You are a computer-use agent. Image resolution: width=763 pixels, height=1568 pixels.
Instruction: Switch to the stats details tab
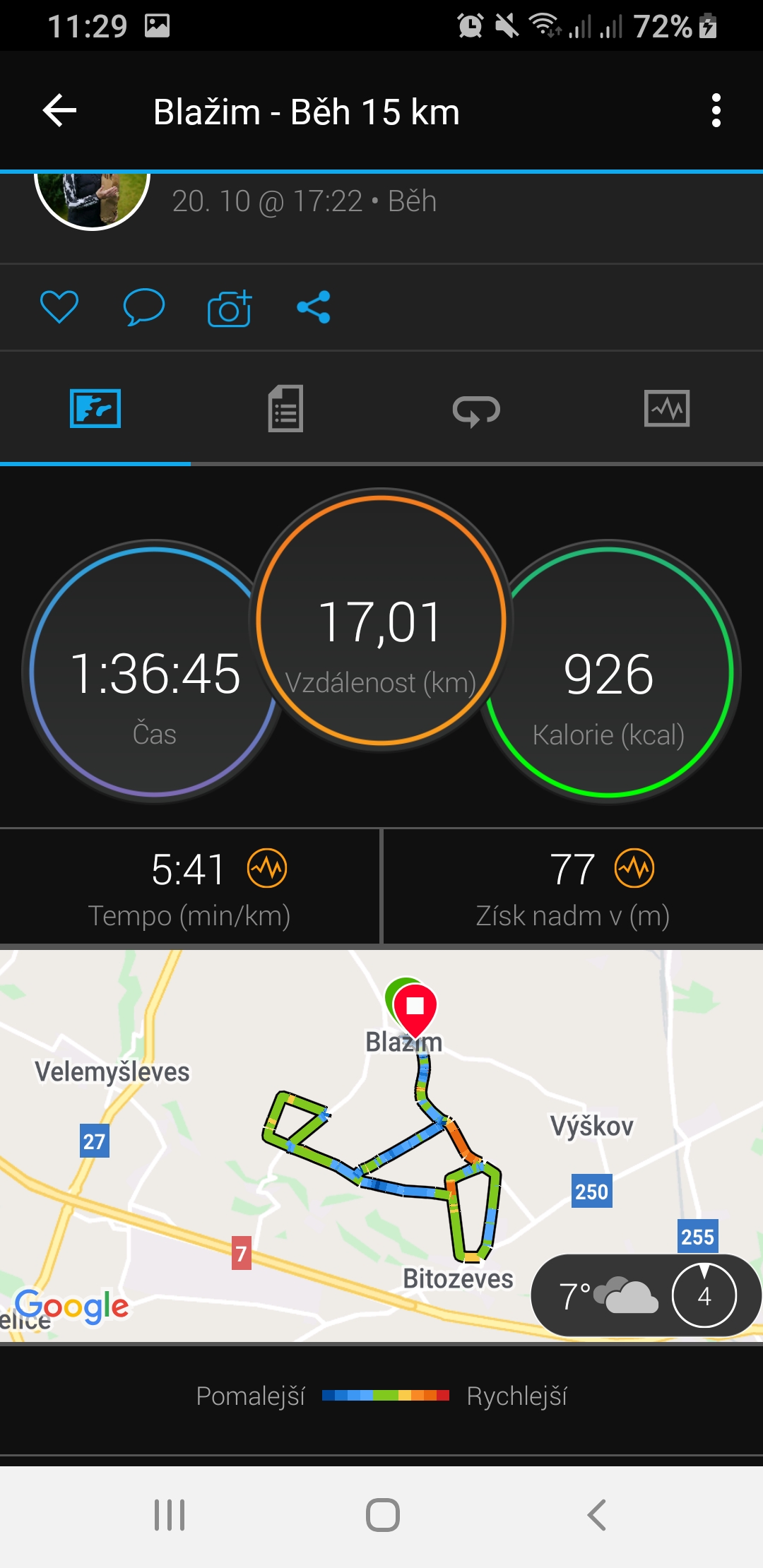click(285, 408)
